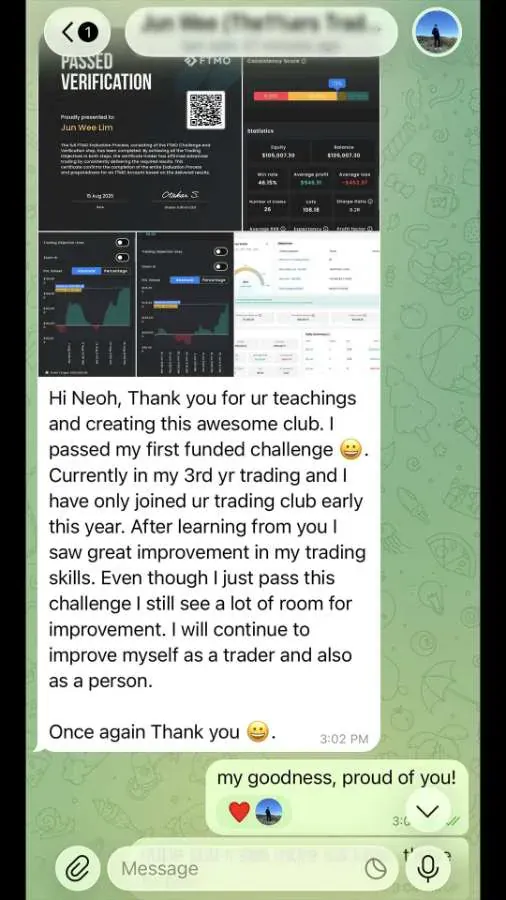
Task: Open the sticker panel icon in message field
Action: click(x=376, y=869)
